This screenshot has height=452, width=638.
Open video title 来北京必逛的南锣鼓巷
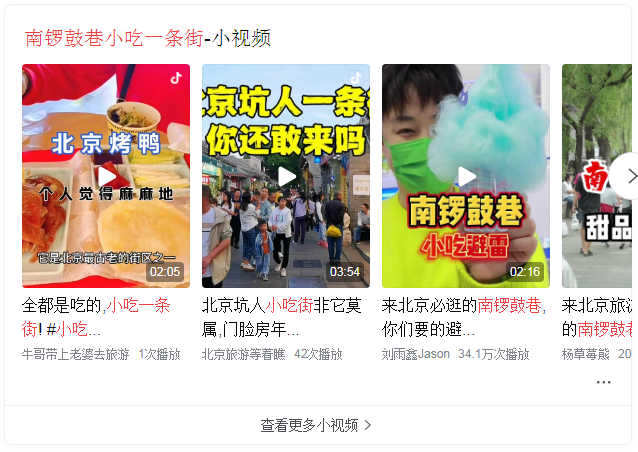(462, 316)
